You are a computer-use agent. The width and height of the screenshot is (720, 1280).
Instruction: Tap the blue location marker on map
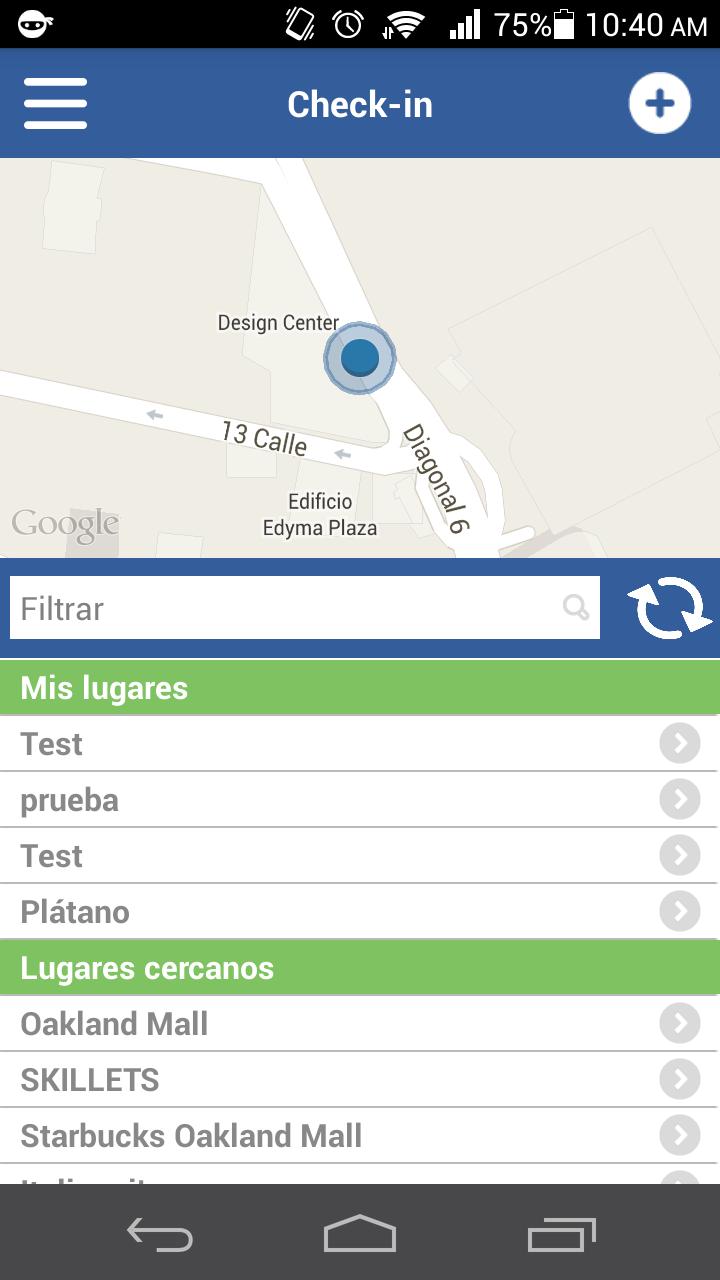pyautogui.click(x=360, y=357)
